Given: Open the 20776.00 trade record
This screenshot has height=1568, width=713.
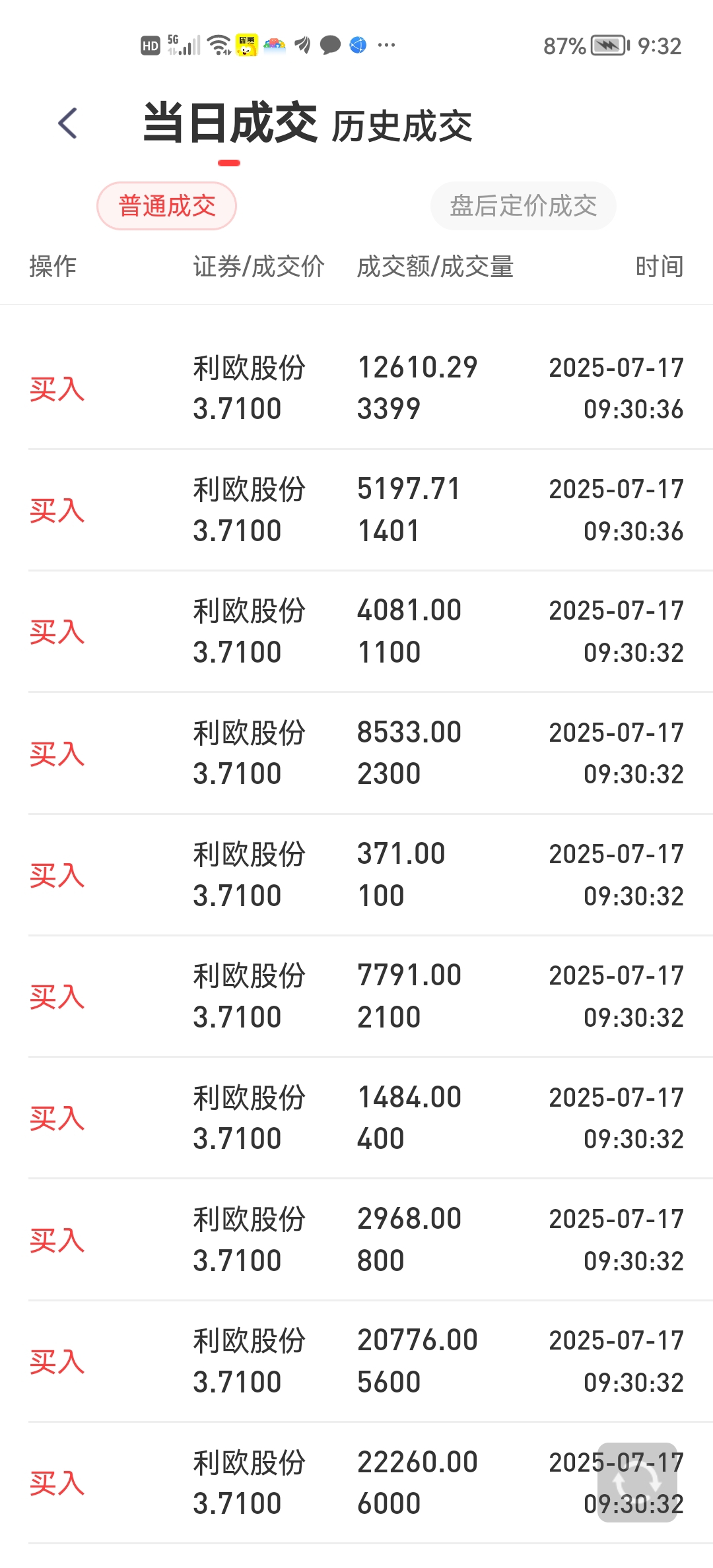Looking at the screenshot, I should 356,1361.
